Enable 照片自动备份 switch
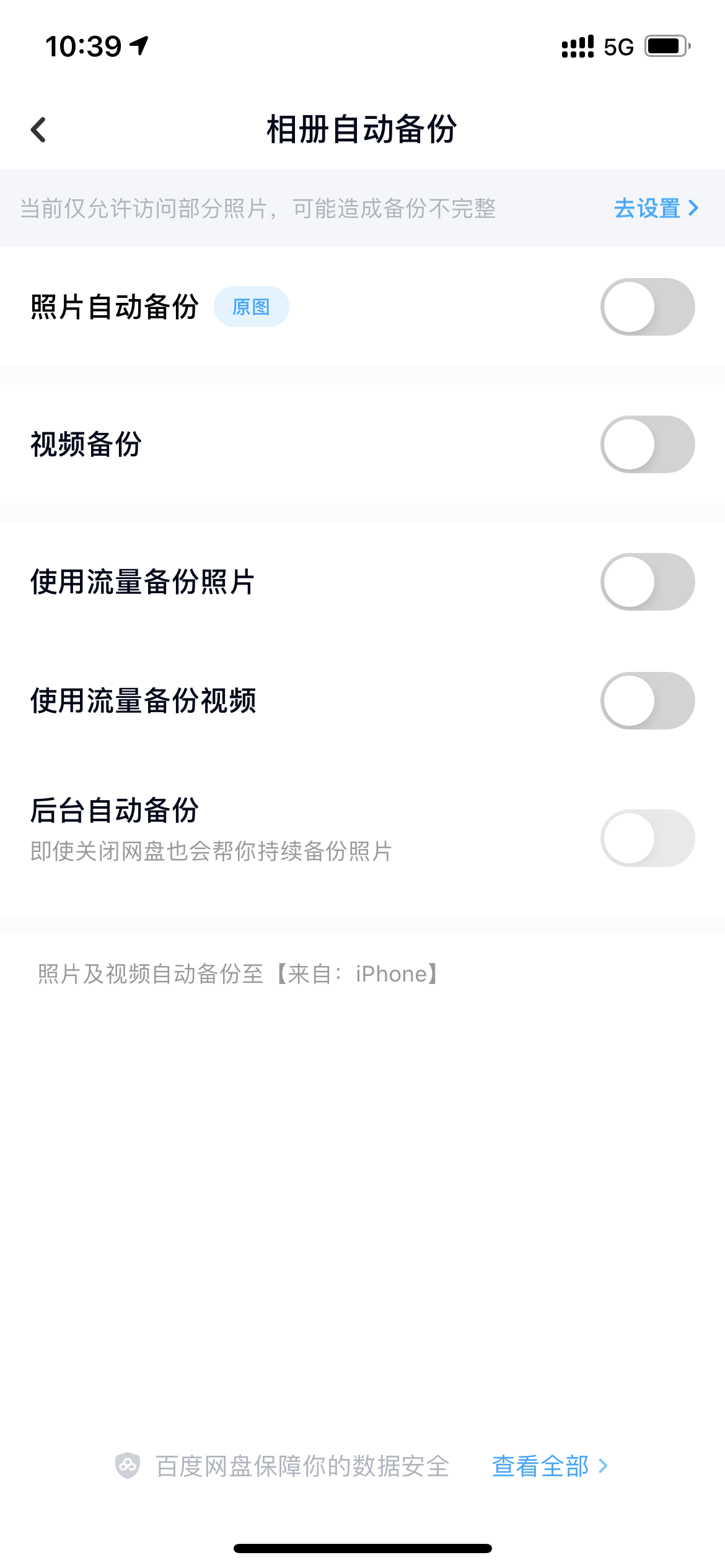 coord(647,307)
